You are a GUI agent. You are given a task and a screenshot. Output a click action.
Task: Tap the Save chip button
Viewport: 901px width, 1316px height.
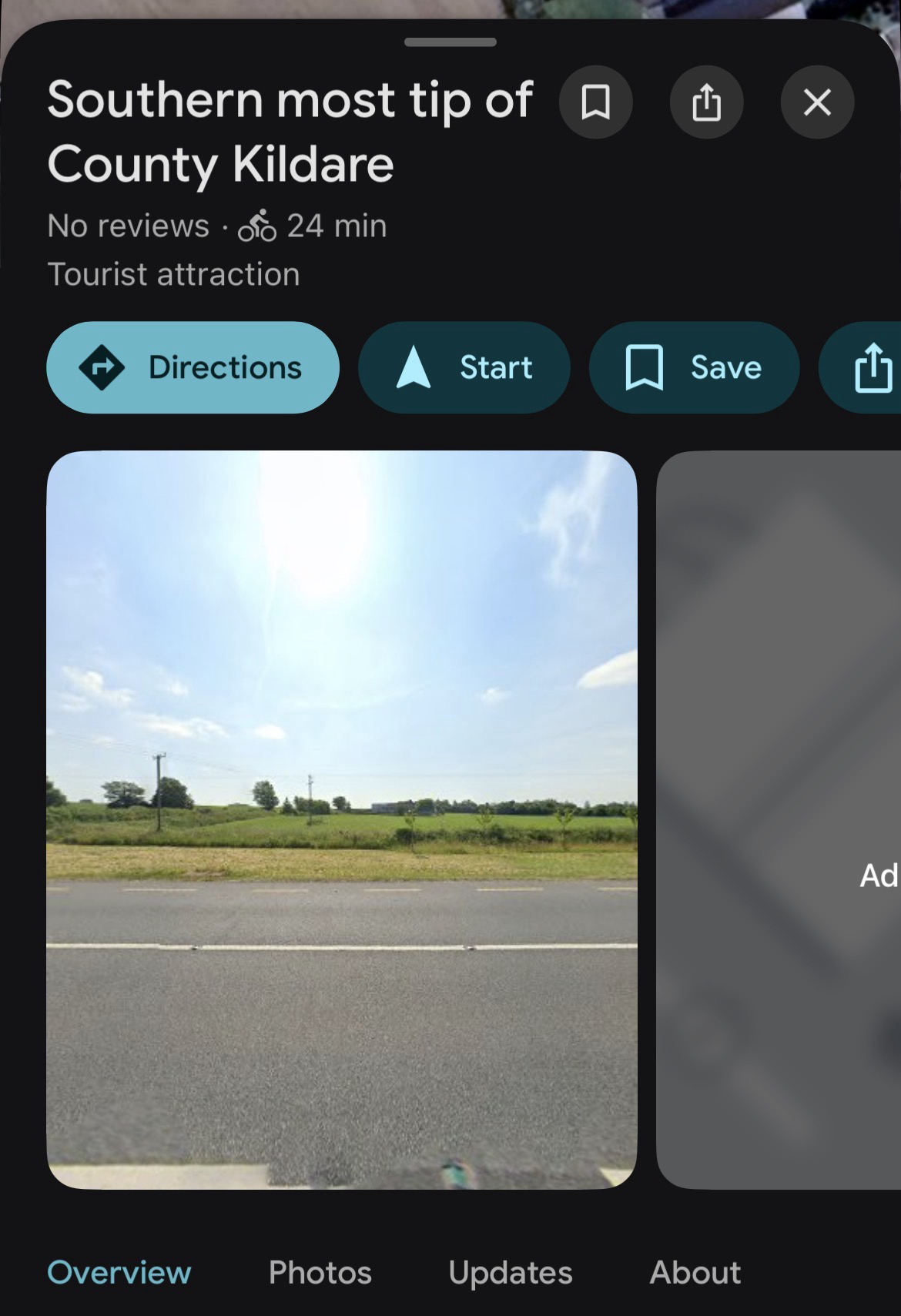(694, 367)
